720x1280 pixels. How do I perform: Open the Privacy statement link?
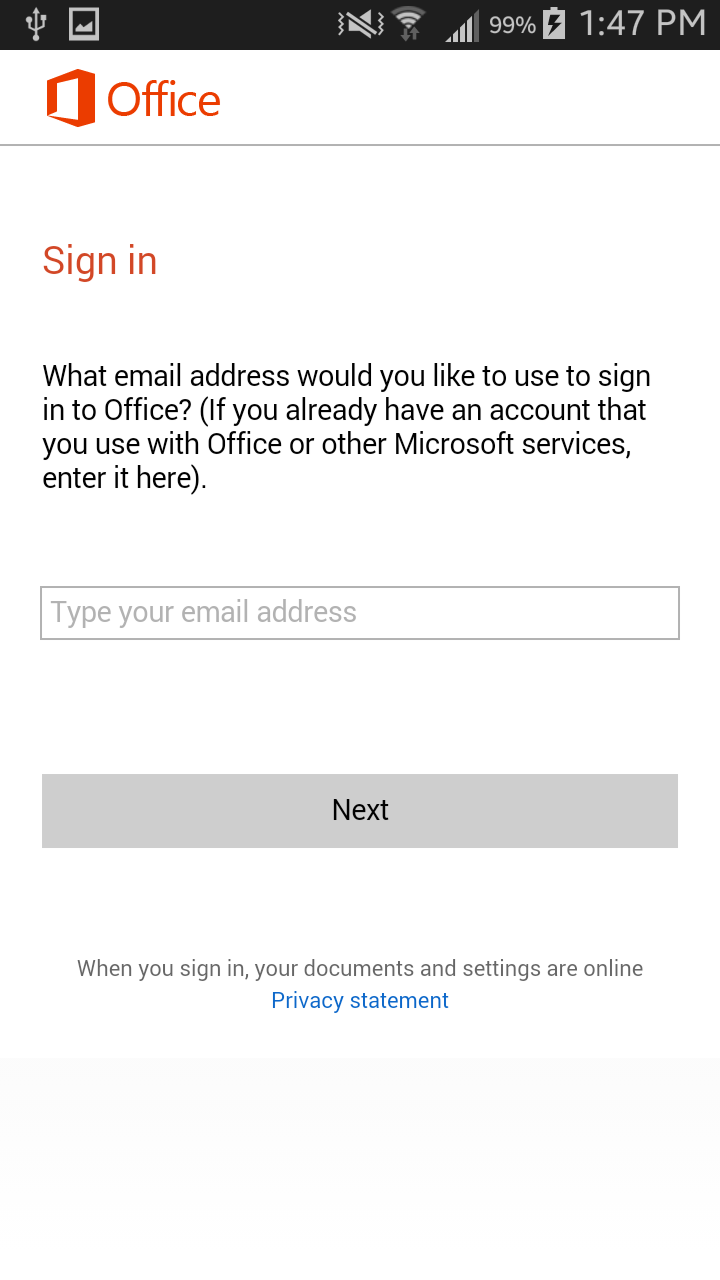[x=360, y=1000]
